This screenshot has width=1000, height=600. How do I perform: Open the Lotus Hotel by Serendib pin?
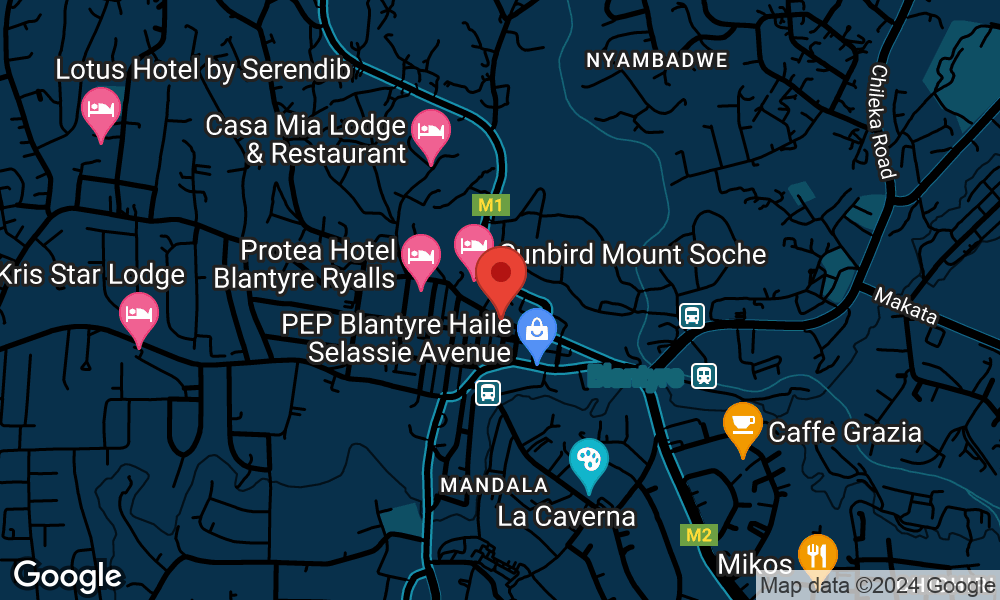pos(100,110)
